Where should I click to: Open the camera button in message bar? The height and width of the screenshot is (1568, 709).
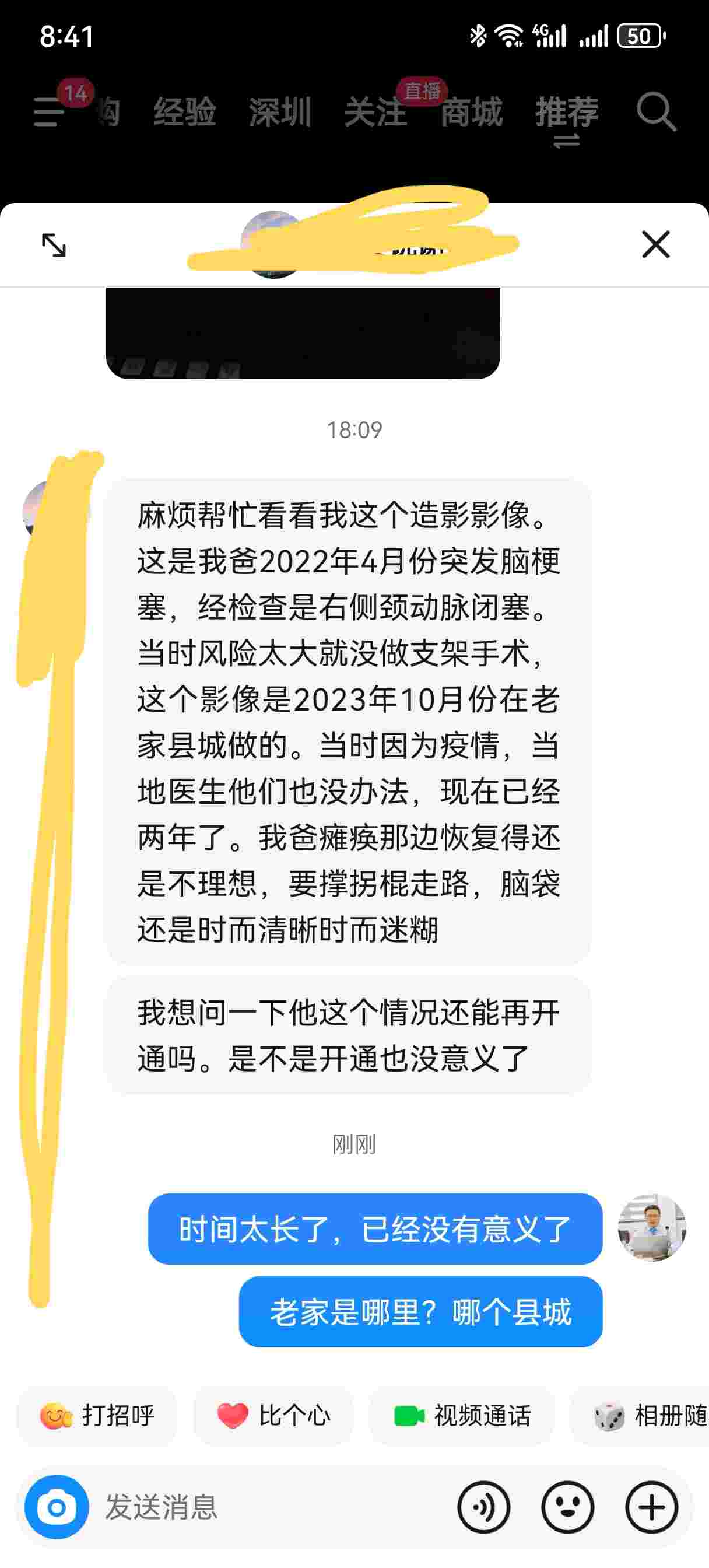click(57, 1507)
